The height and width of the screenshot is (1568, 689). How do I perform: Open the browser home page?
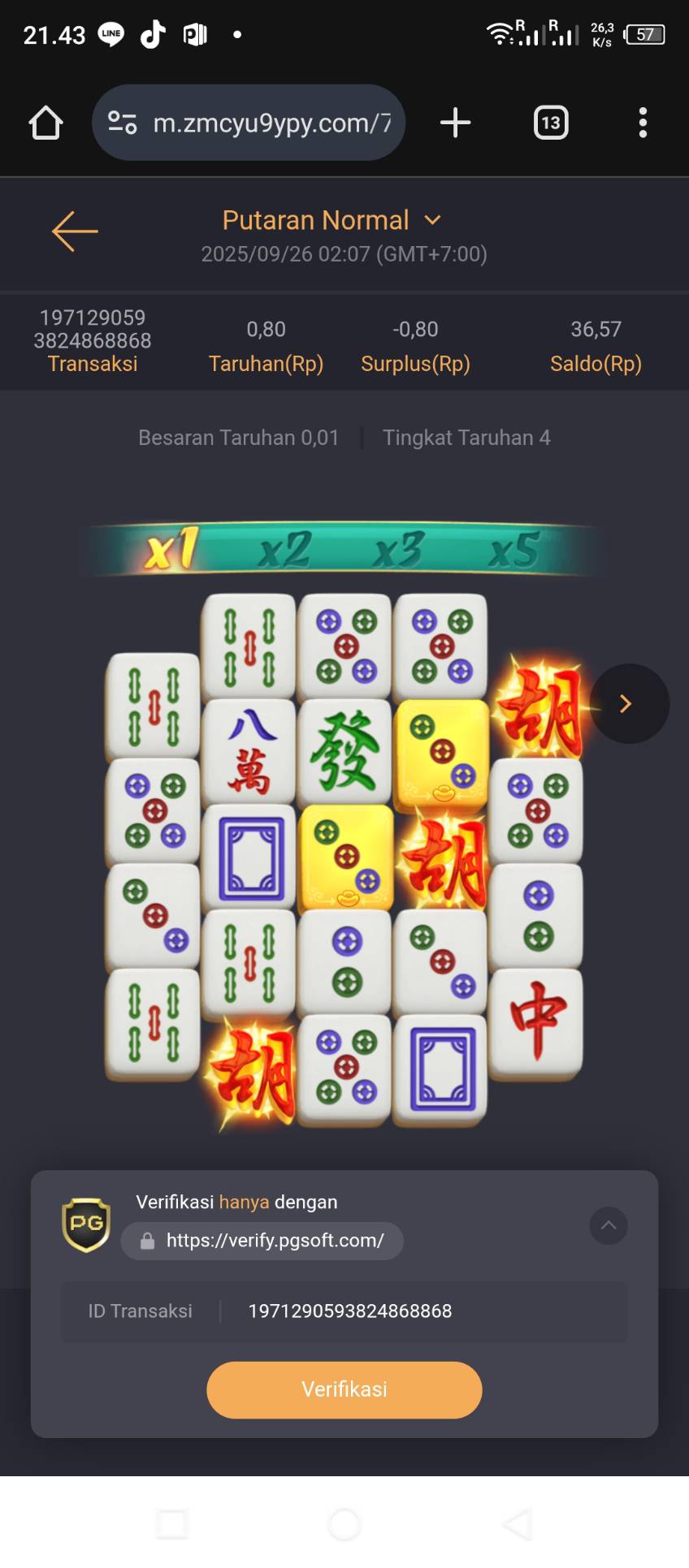pyautogui.click(x=45, y=123)
